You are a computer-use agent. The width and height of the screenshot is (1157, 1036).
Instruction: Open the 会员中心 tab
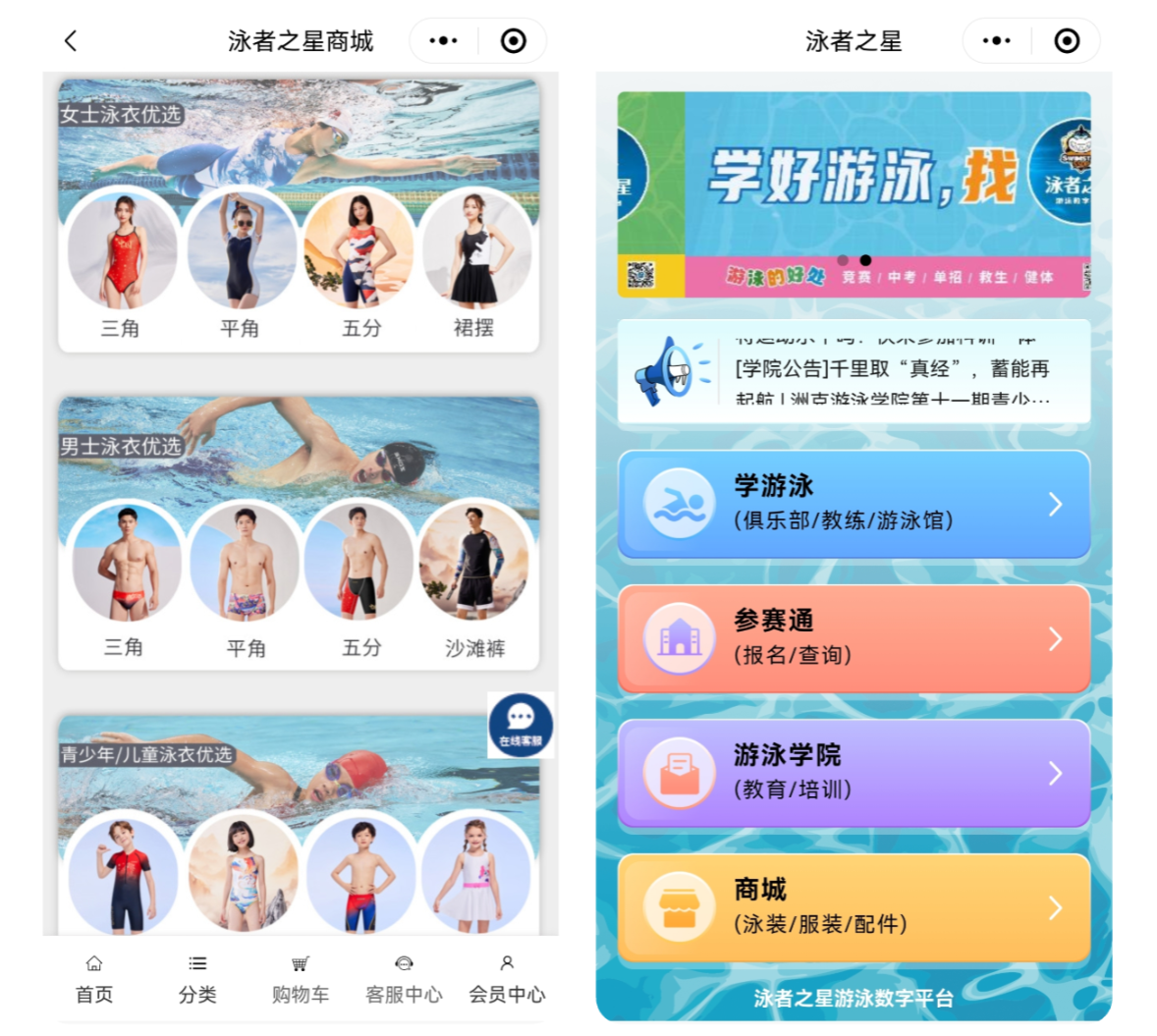[x=507, y=979]
